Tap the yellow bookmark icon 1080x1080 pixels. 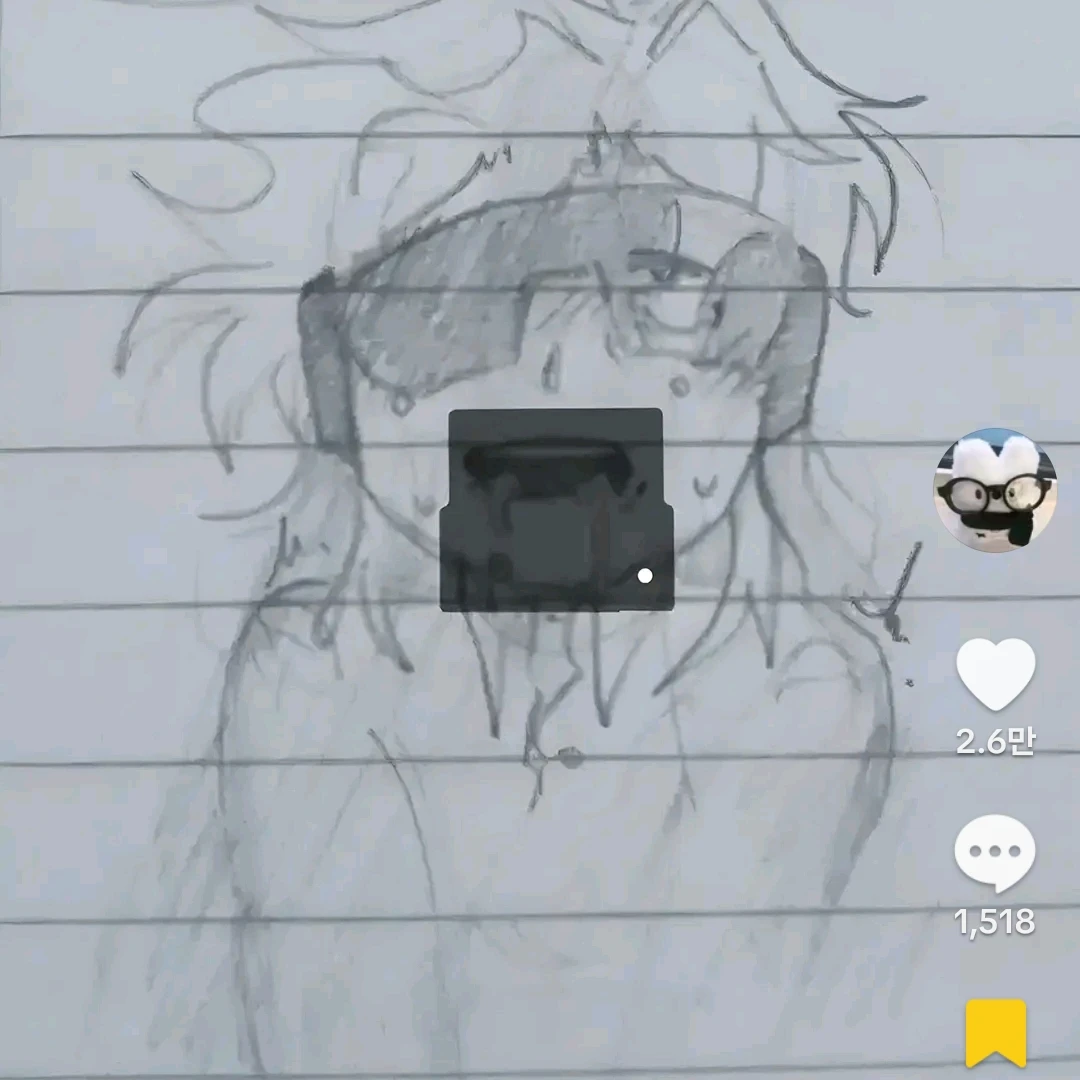click(x=995, y=1032)
